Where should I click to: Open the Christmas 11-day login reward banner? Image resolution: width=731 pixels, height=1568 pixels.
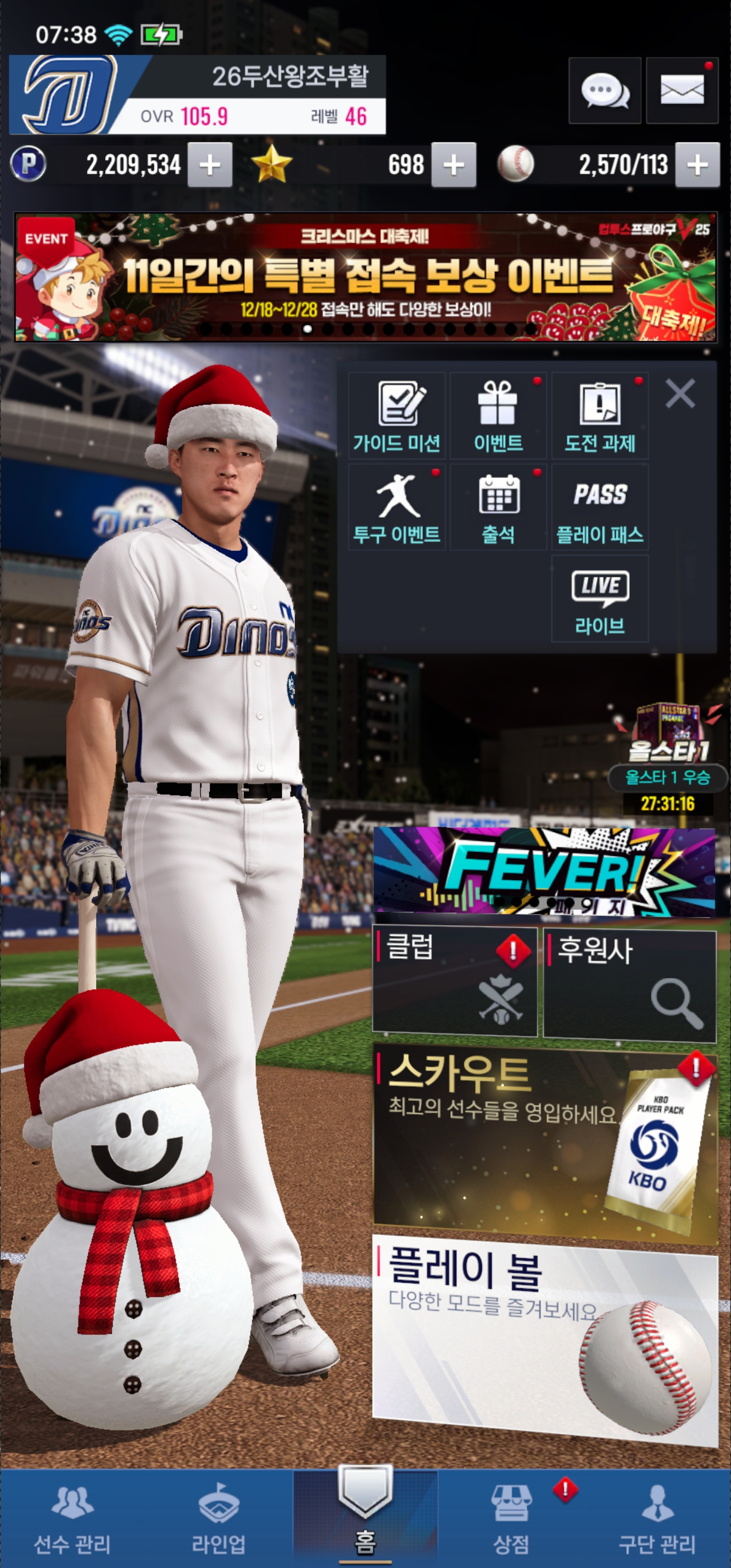point(365,278)
